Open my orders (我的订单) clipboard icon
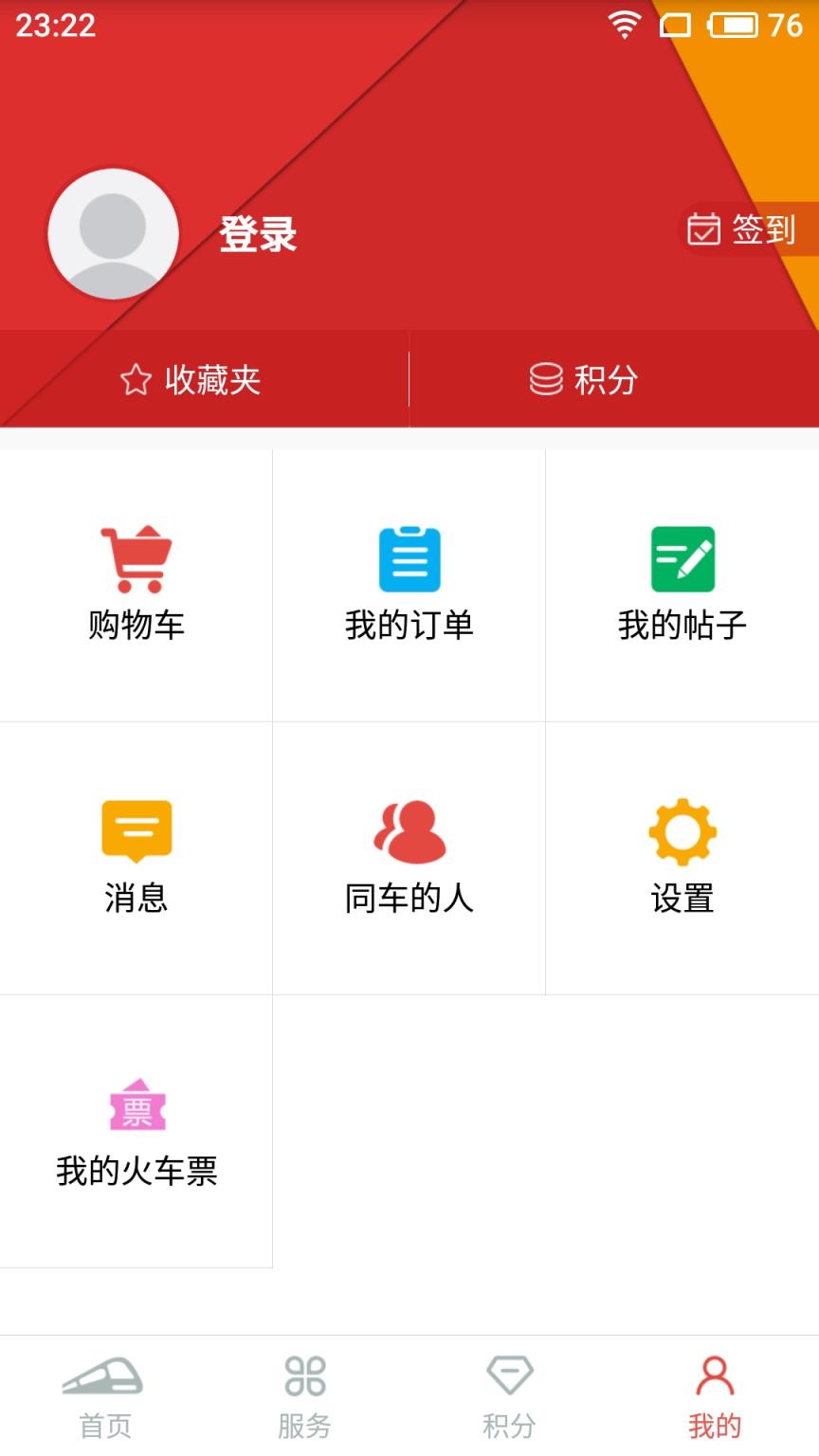The height and width of the screenshot is (1456, 819). click(x=409, y=559)
